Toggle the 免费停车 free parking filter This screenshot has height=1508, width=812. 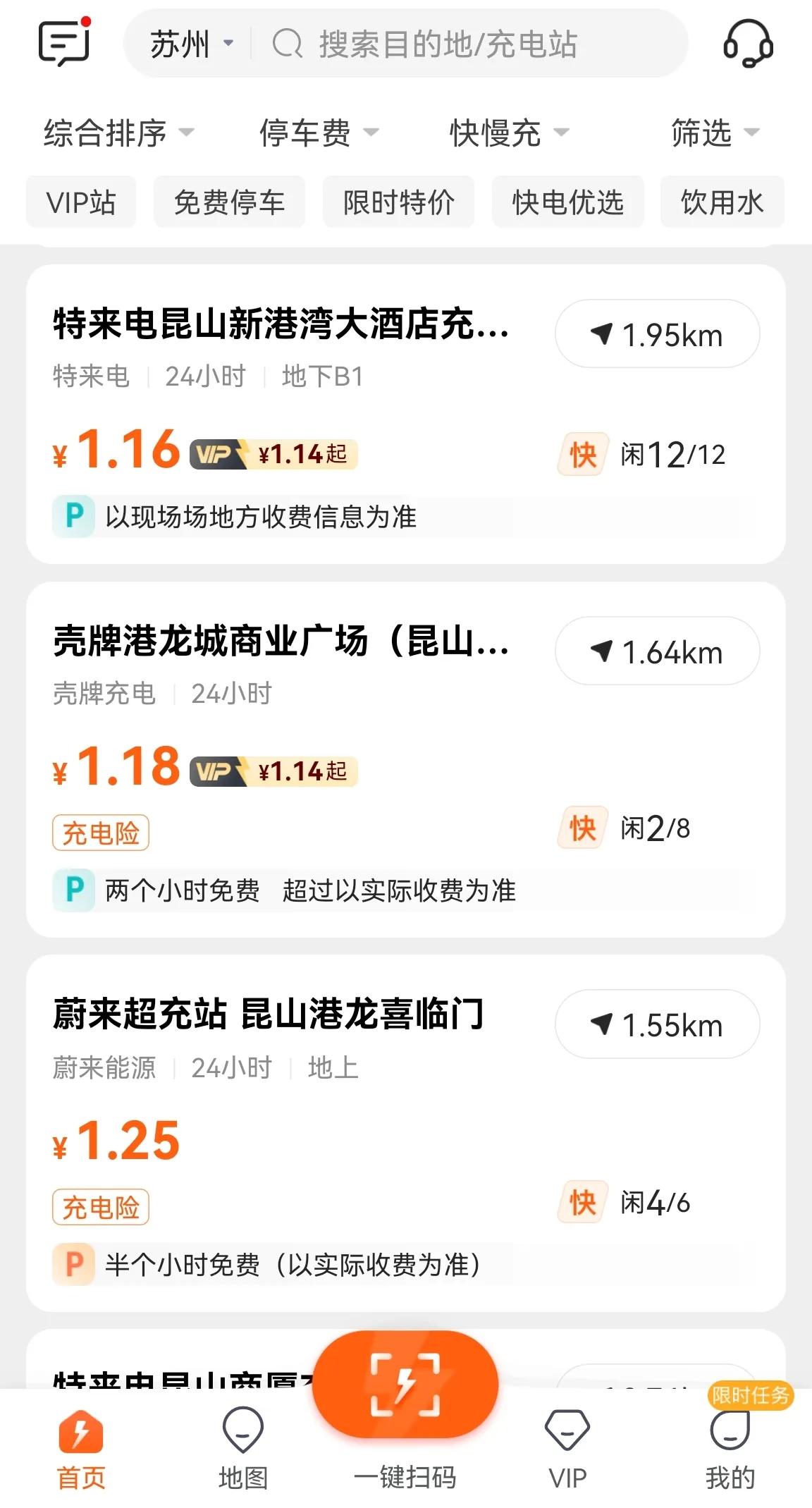point(229,202)
